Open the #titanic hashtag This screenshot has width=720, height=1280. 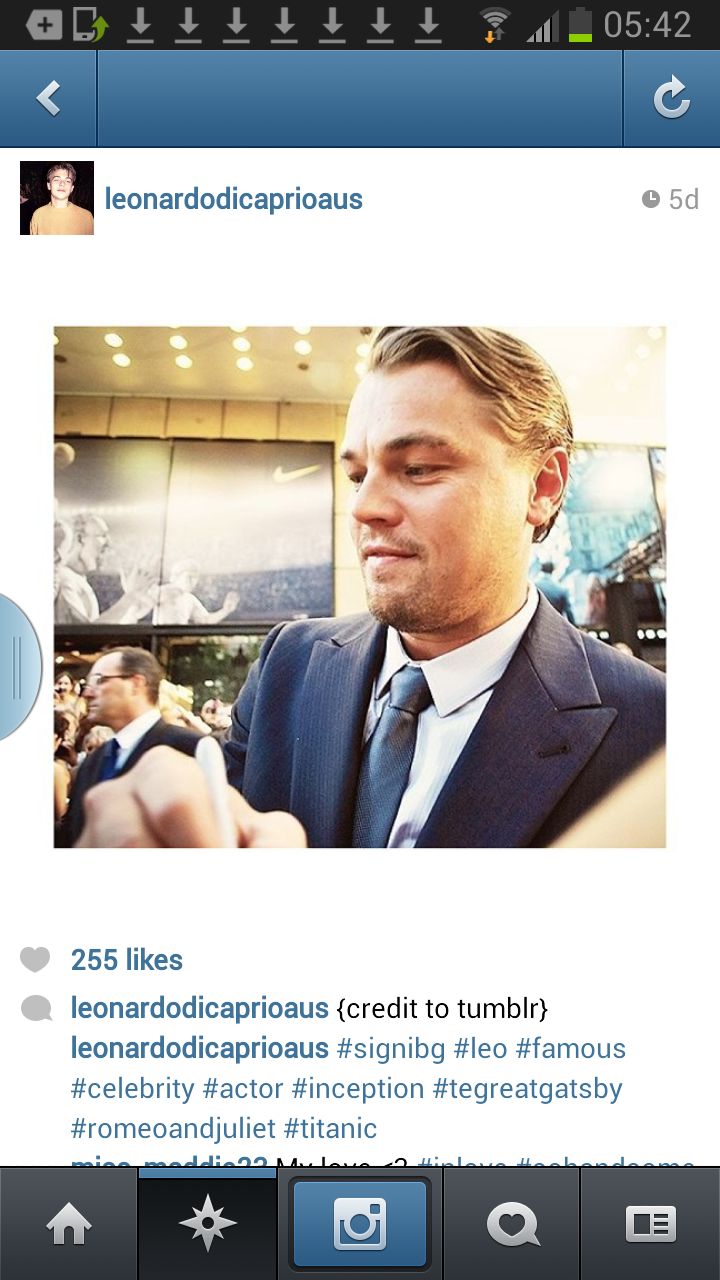331,1128
